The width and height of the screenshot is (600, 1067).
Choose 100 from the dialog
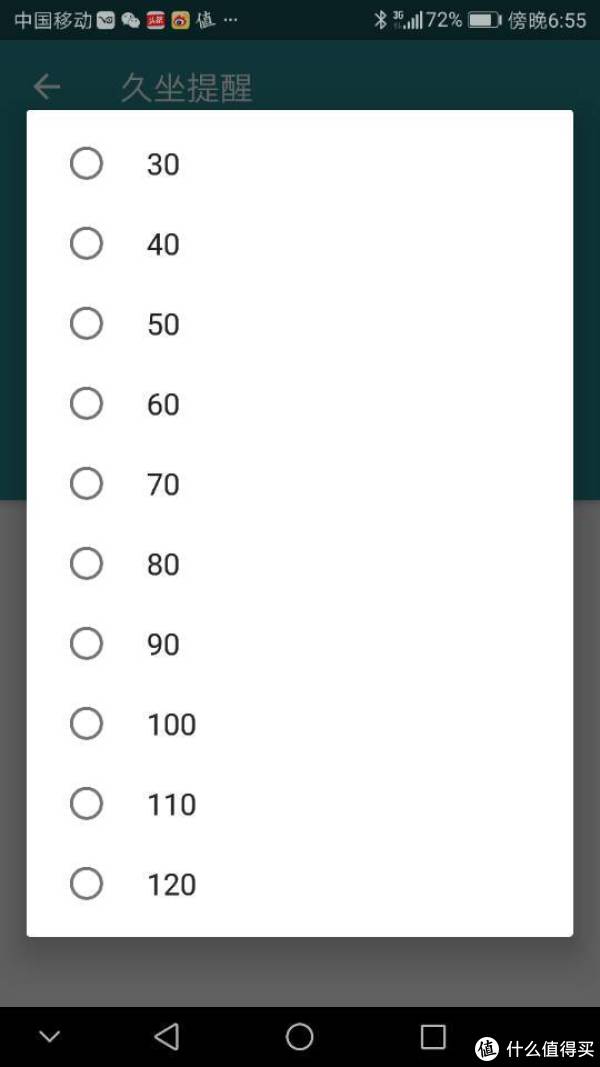pyautogui.click(x=299, y=724)
